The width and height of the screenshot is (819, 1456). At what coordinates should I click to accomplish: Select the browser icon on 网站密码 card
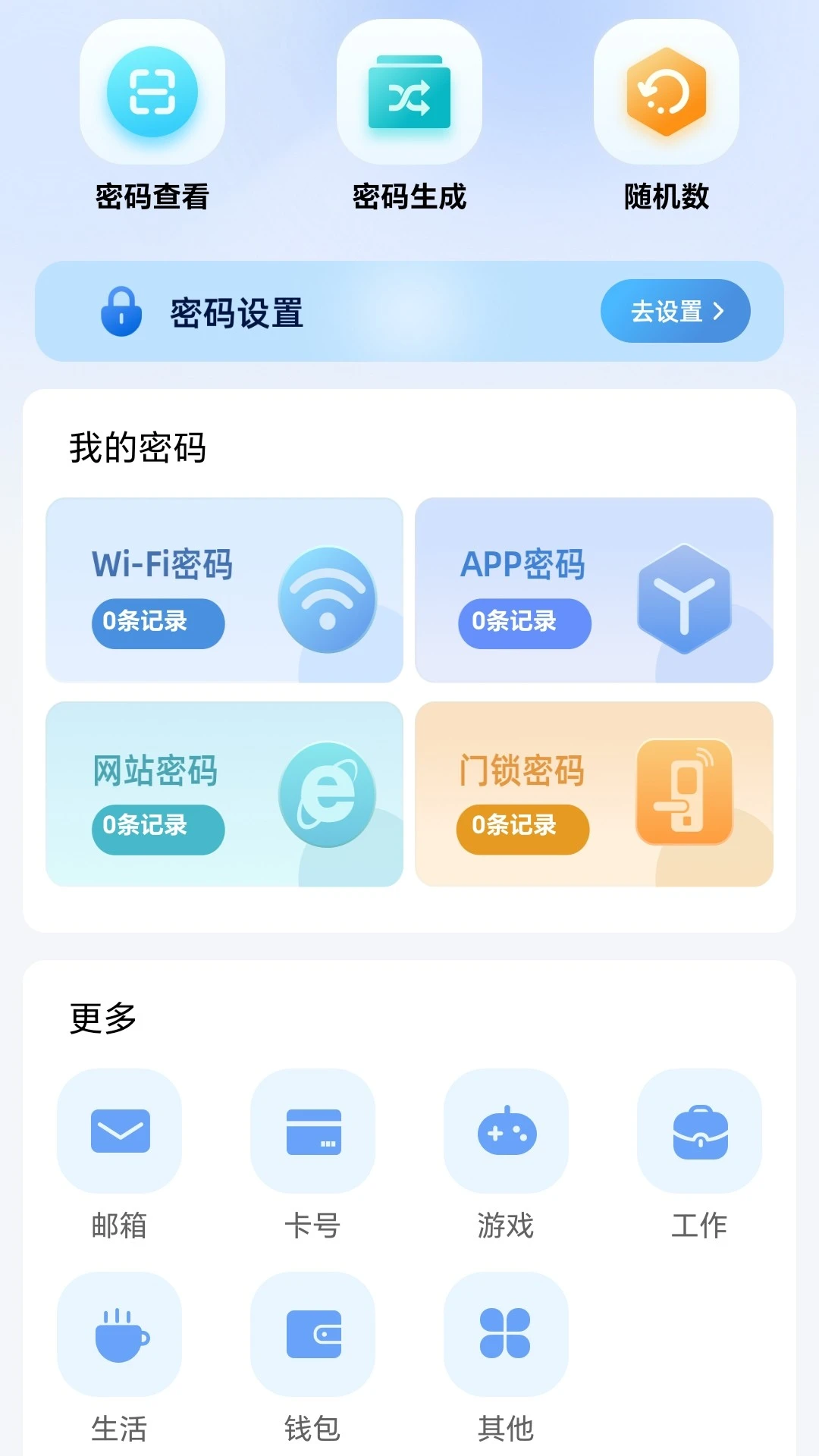tap(329, 795)
